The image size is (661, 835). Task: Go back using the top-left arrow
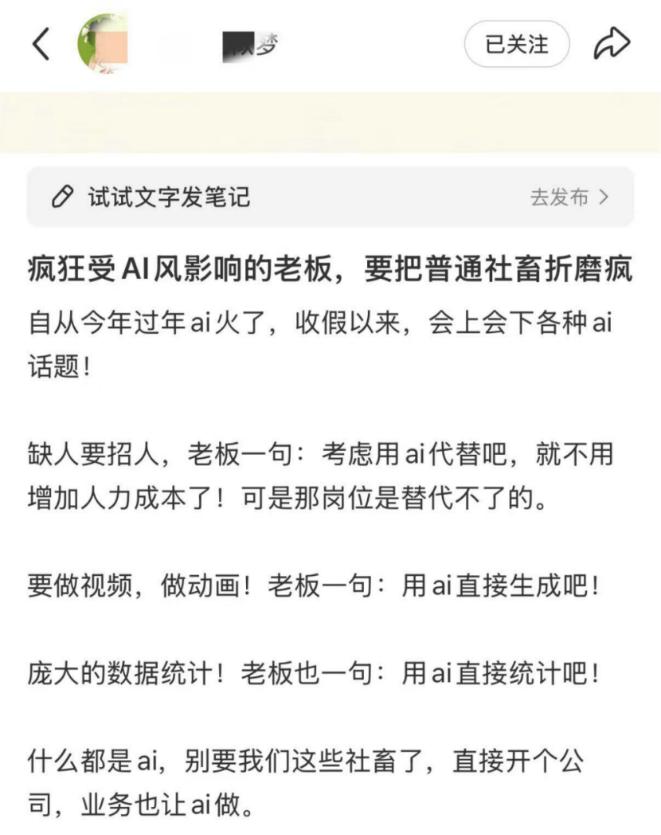tap(41, 44)
